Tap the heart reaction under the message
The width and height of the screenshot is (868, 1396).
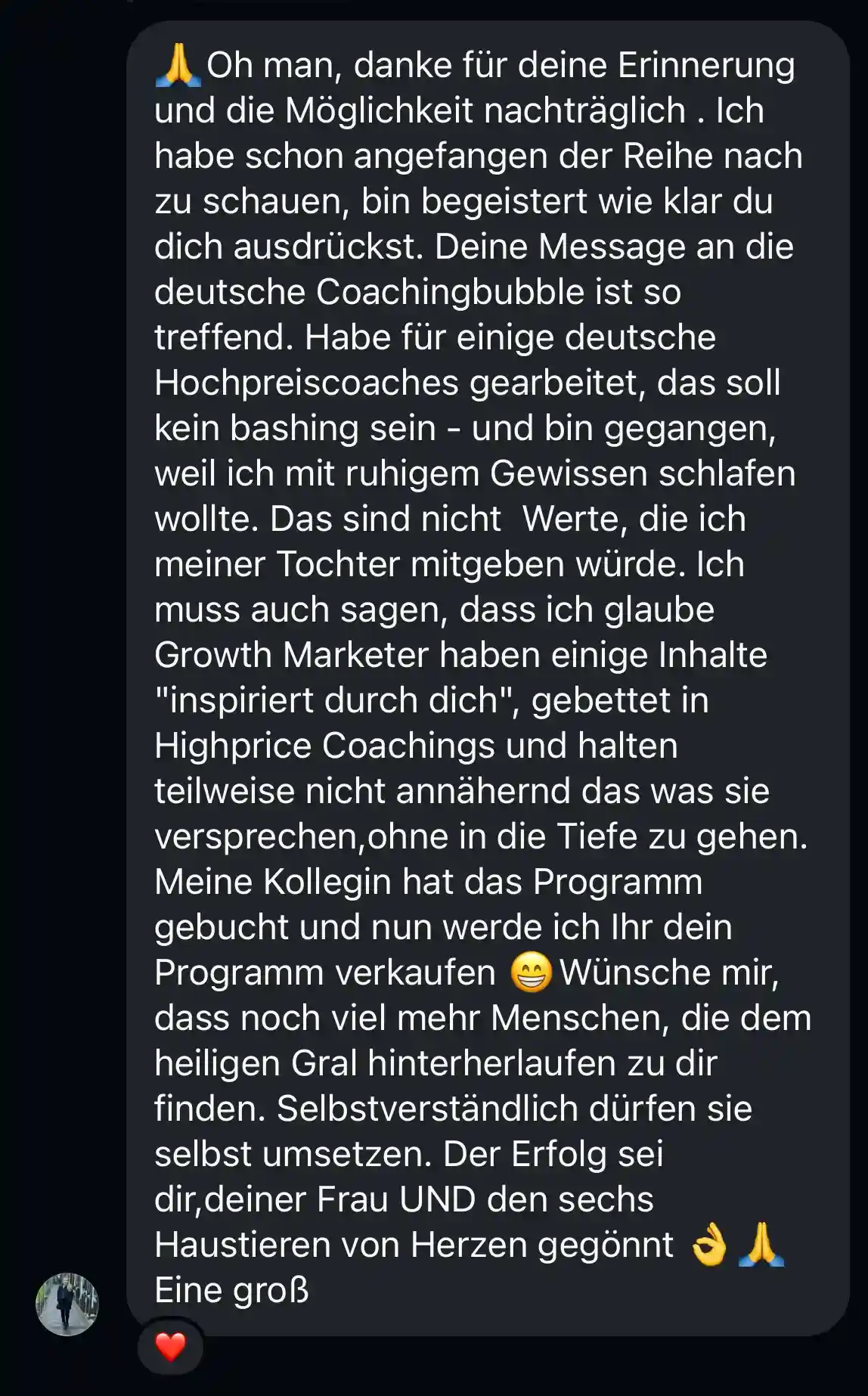tap(170, 1347)
